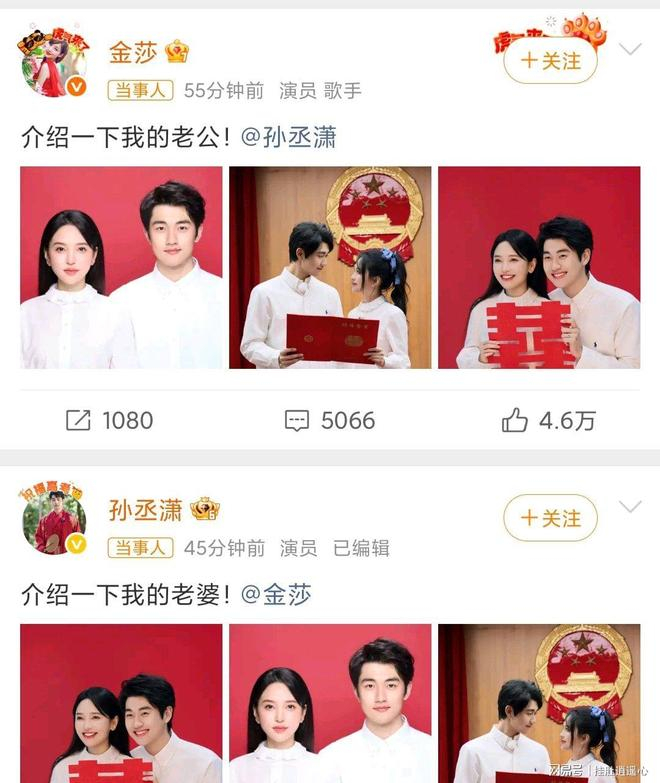Open the @金莎 mention link
Viewport: 660px width, 783px height.
276,595
